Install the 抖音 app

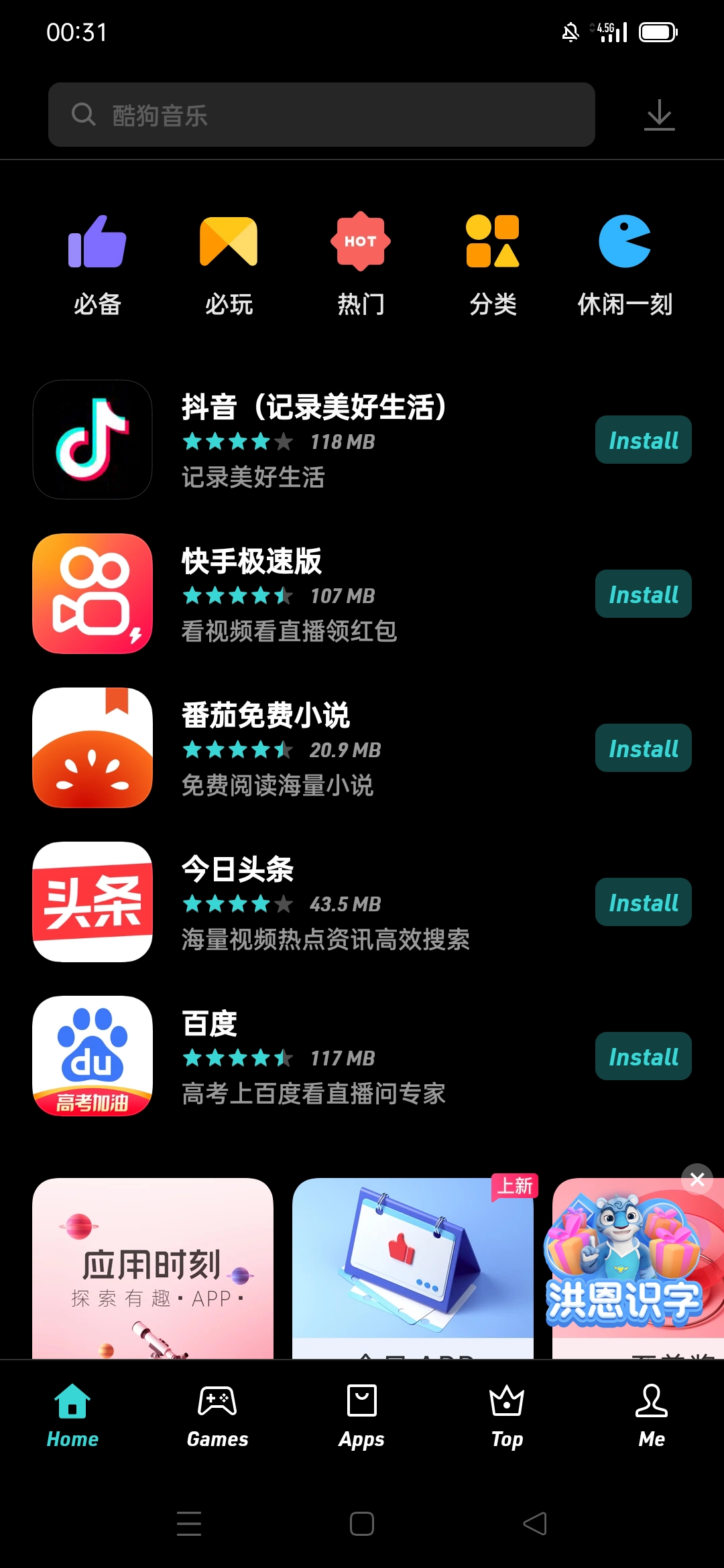coord(644,440)
